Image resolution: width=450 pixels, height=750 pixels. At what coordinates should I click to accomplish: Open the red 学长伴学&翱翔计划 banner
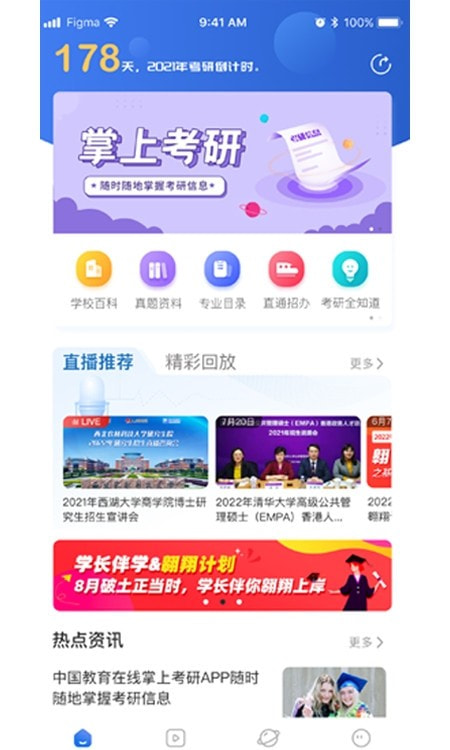[x=222, y=575]
